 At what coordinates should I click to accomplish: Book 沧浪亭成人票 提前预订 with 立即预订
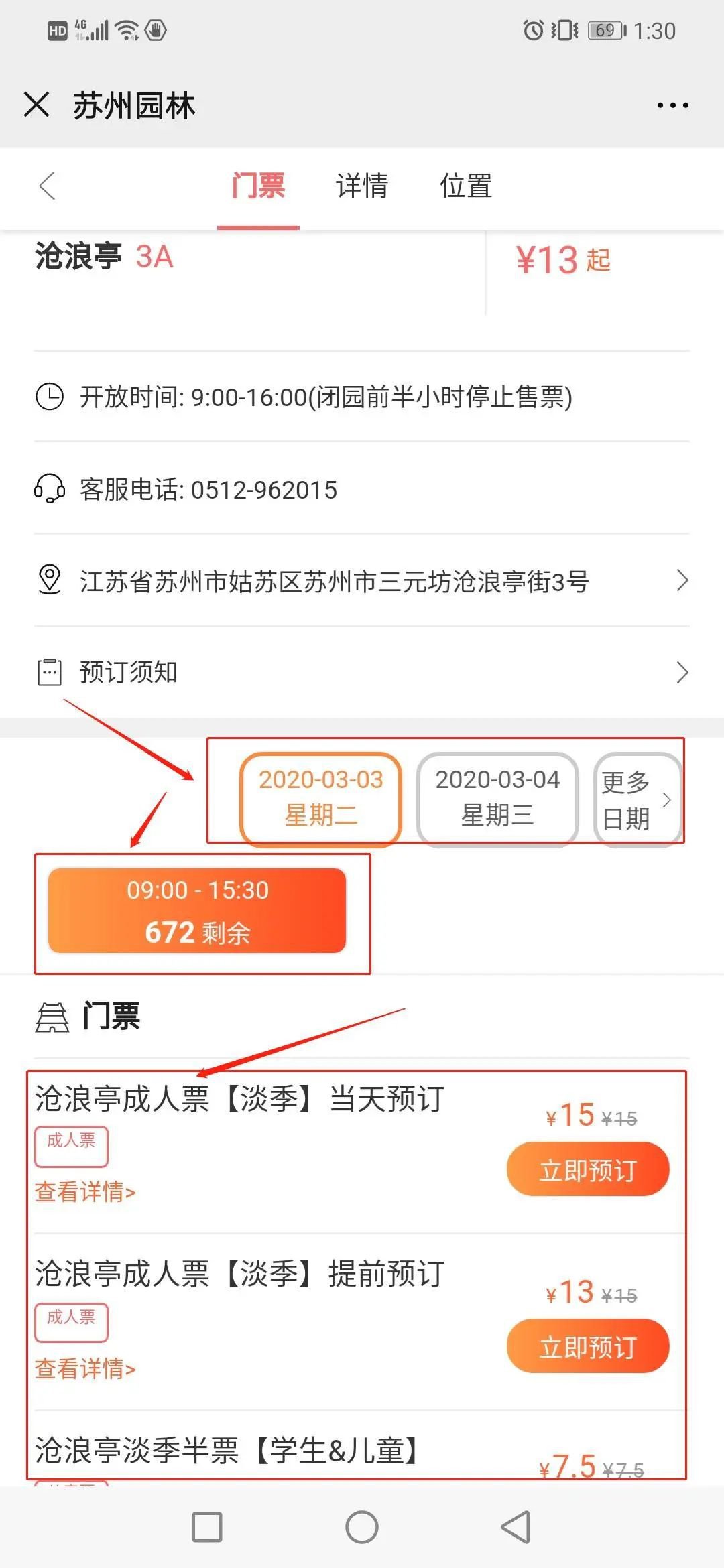[588, 1347]
